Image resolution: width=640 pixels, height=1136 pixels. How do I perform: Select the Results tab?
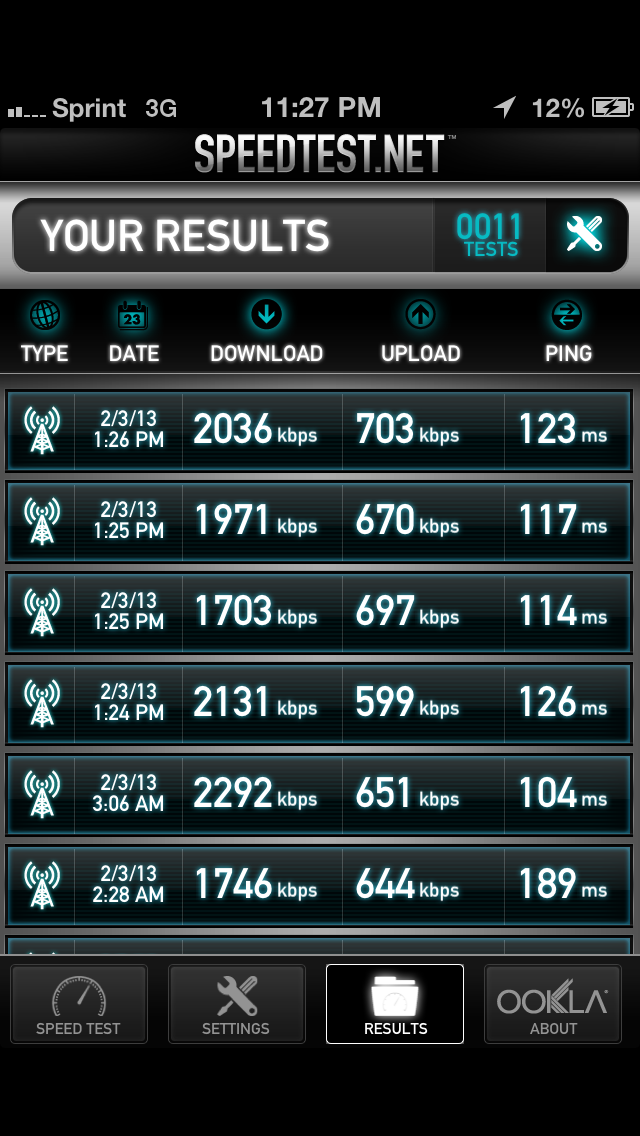395,1004
